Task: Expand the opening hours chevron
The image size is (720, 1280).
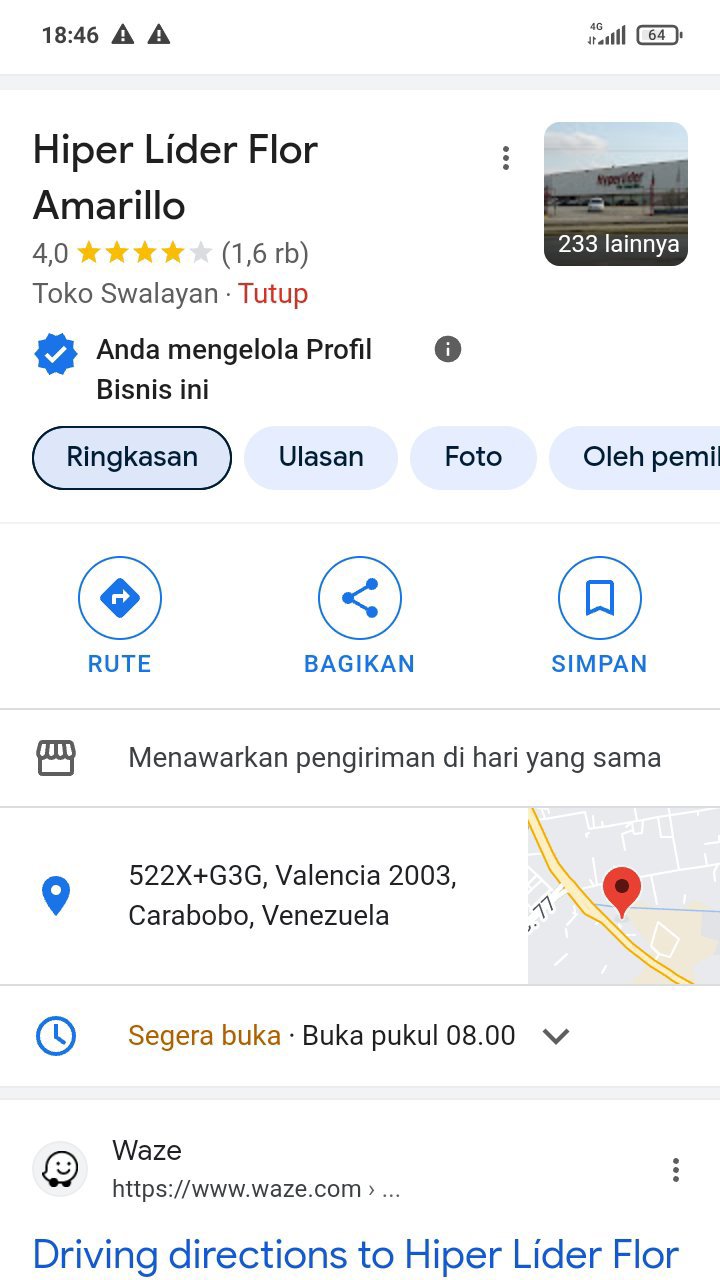Action: click(556, 1036)
